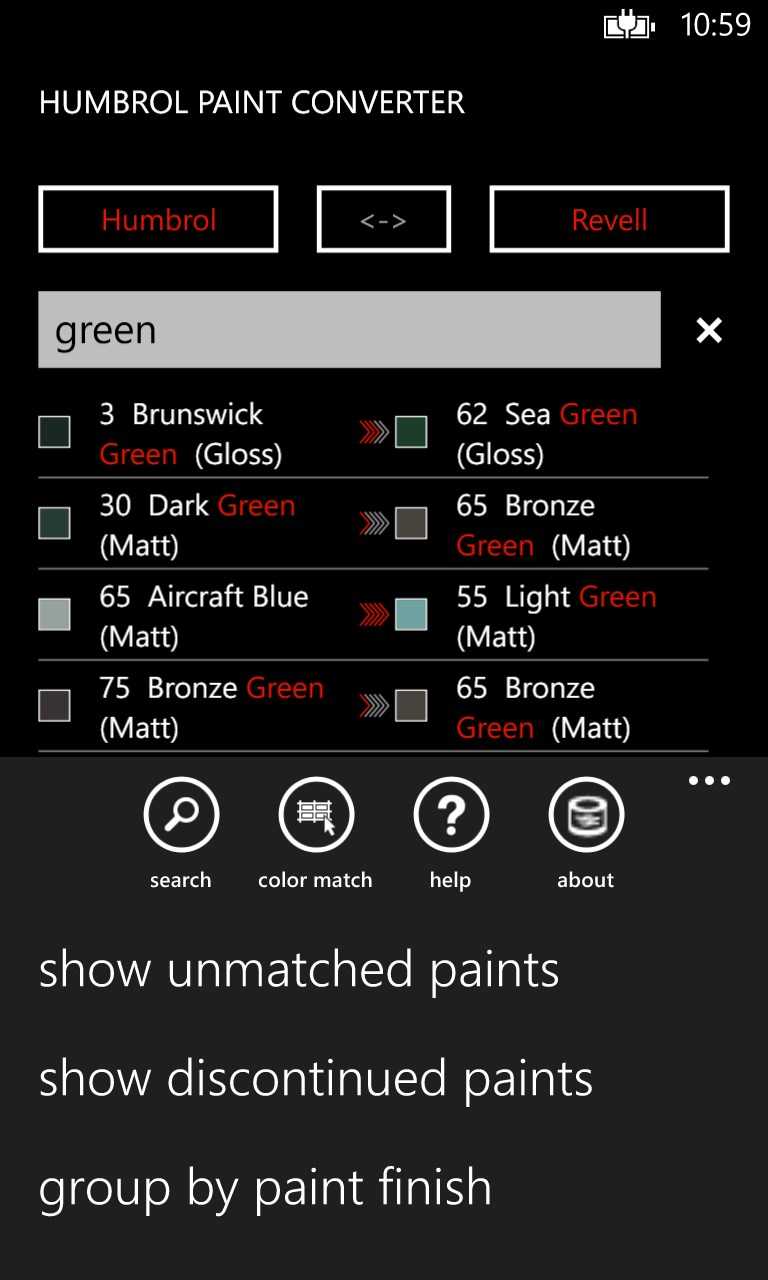Select the Humbrol brand button
768x1280 pixels.
point(158,219)
